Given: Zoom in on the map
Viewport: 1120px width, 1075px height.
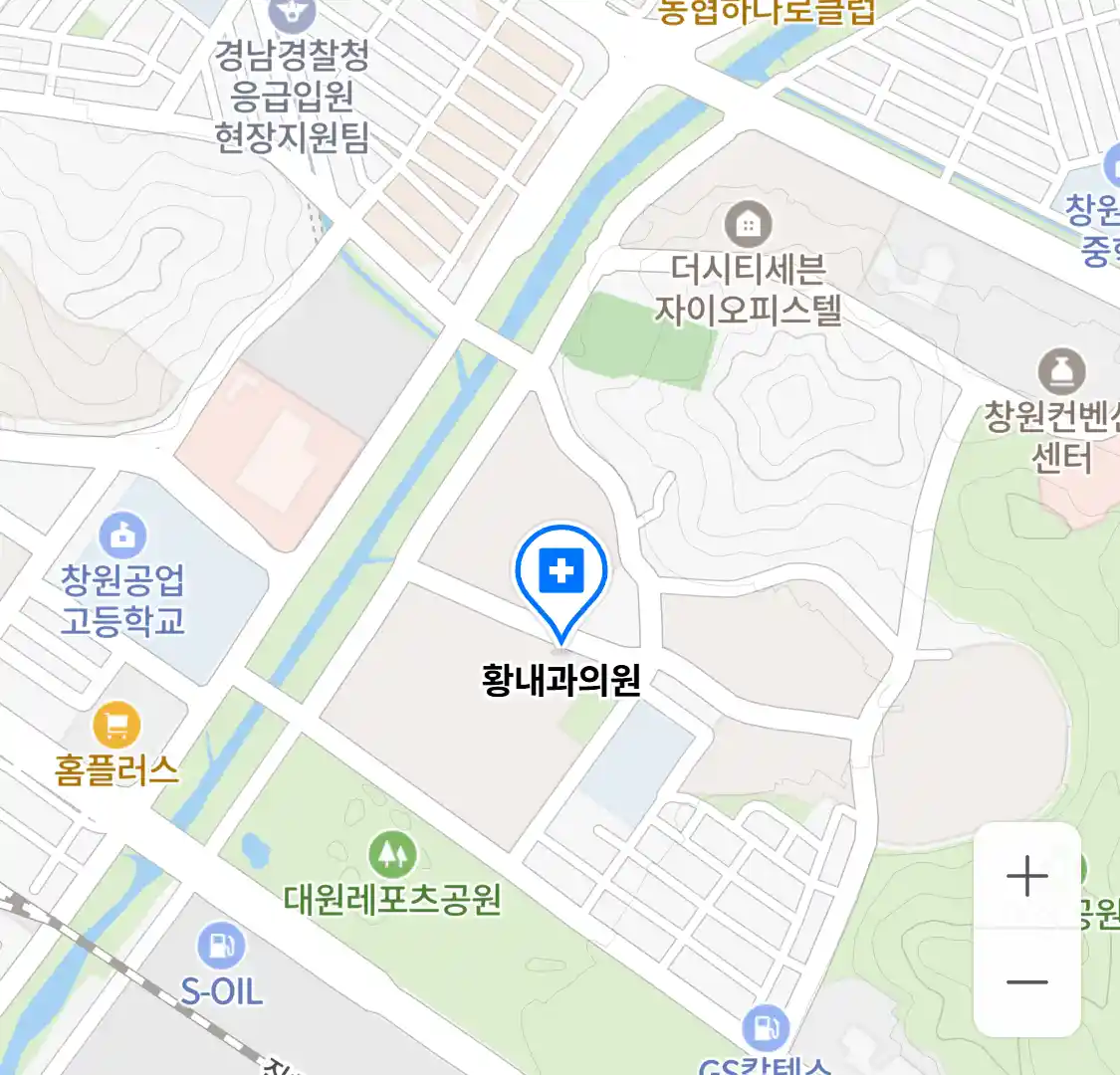Looking at the screenshot, I should pyautogui.click(x=1026, y=877).
